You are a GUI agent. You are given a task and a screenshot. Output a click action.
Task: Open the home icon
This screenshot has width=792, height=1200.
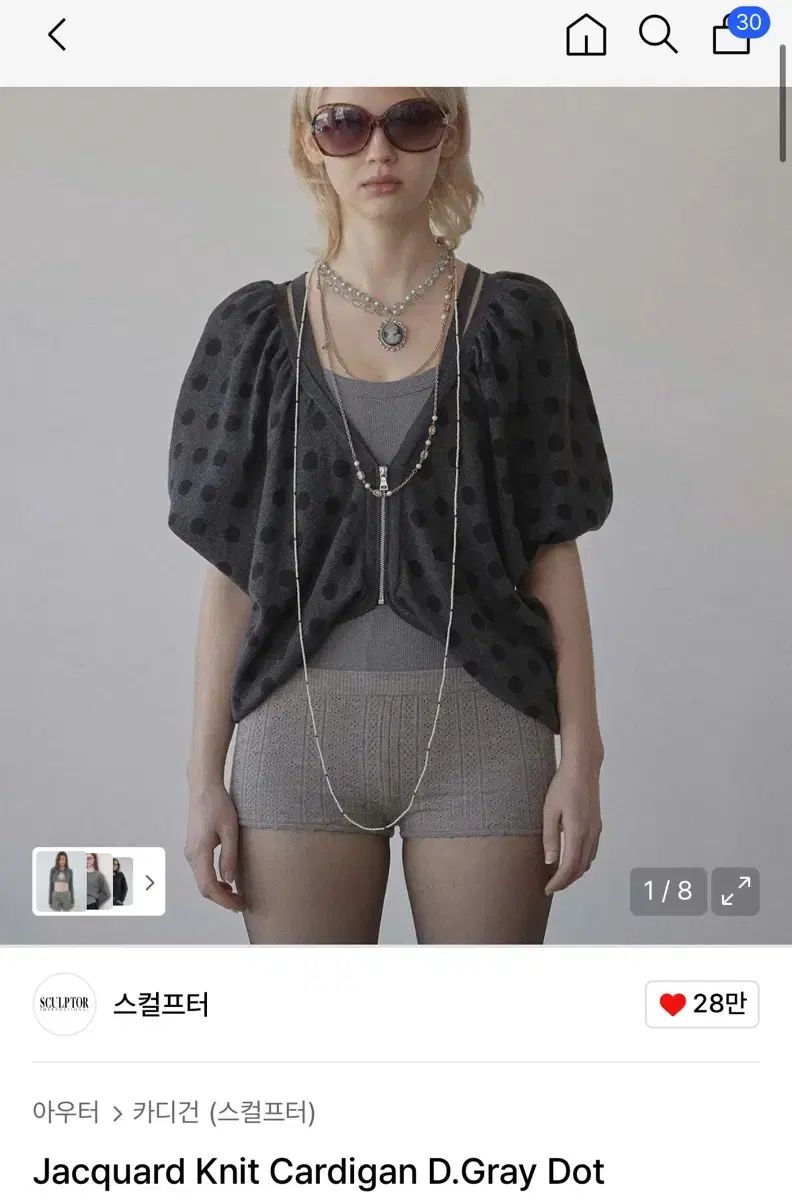[586, 37]
